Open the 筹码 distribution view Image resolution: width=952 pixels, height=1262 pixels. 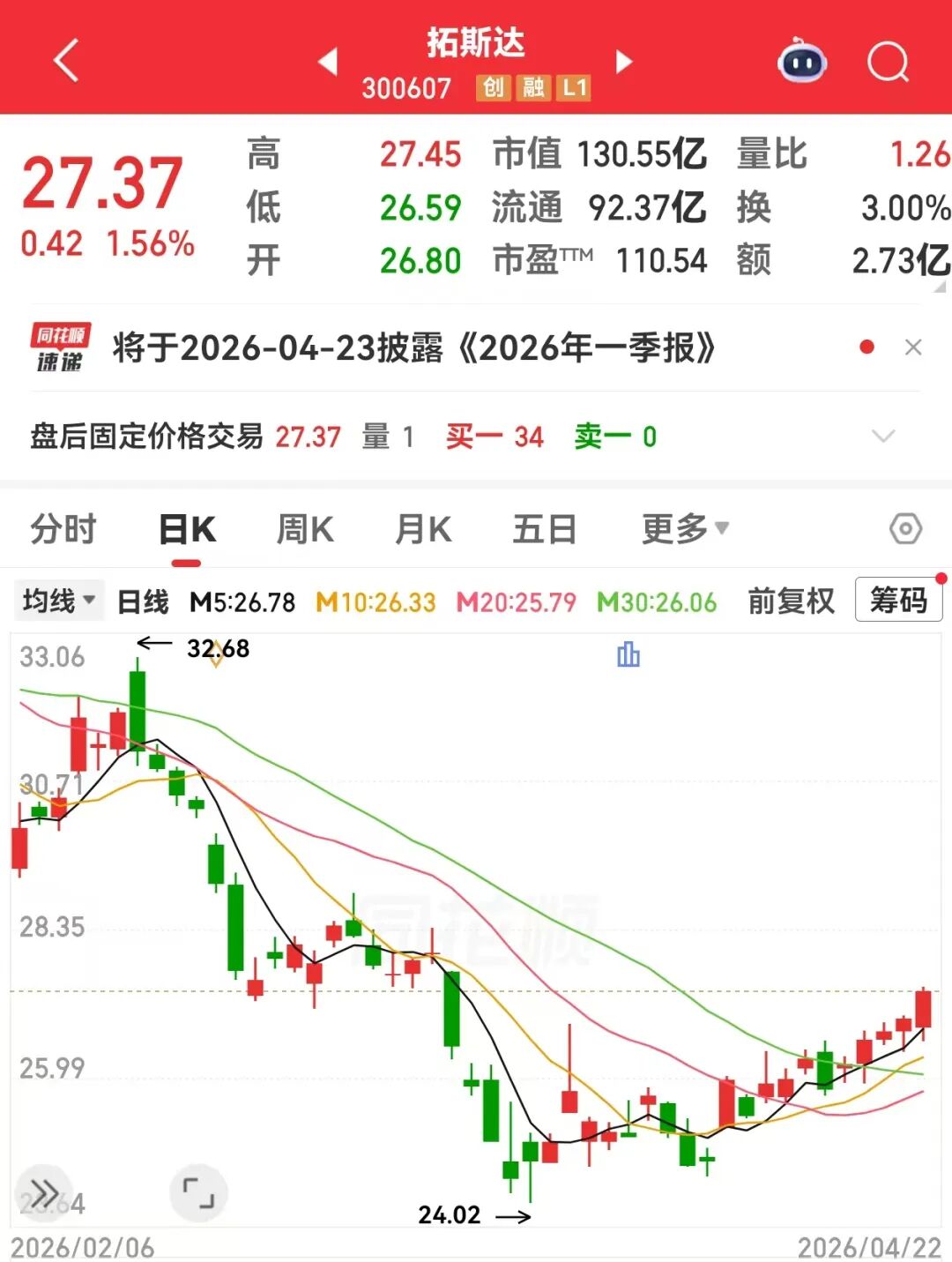coord(898,601)
